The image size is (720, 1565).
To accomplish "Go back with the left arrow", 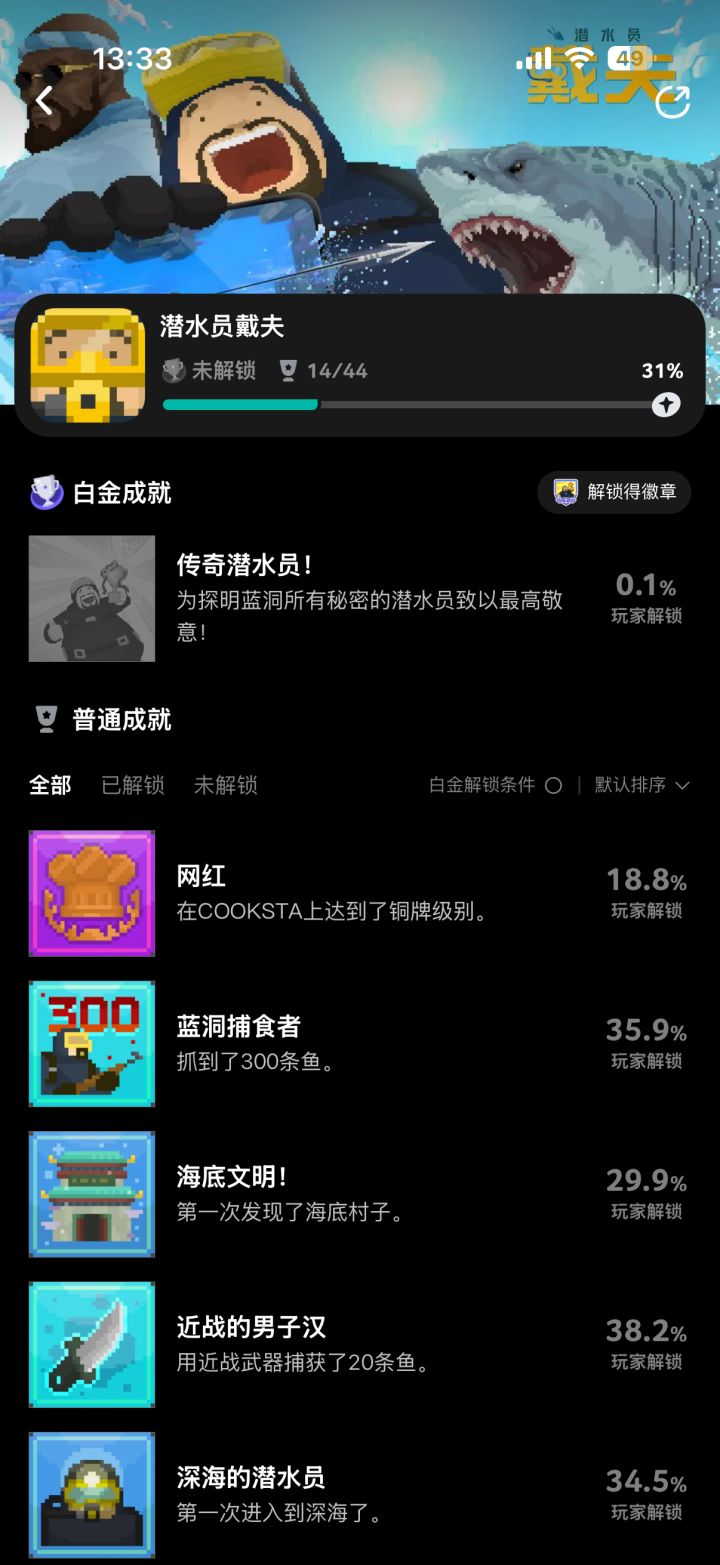I will 44,101.
